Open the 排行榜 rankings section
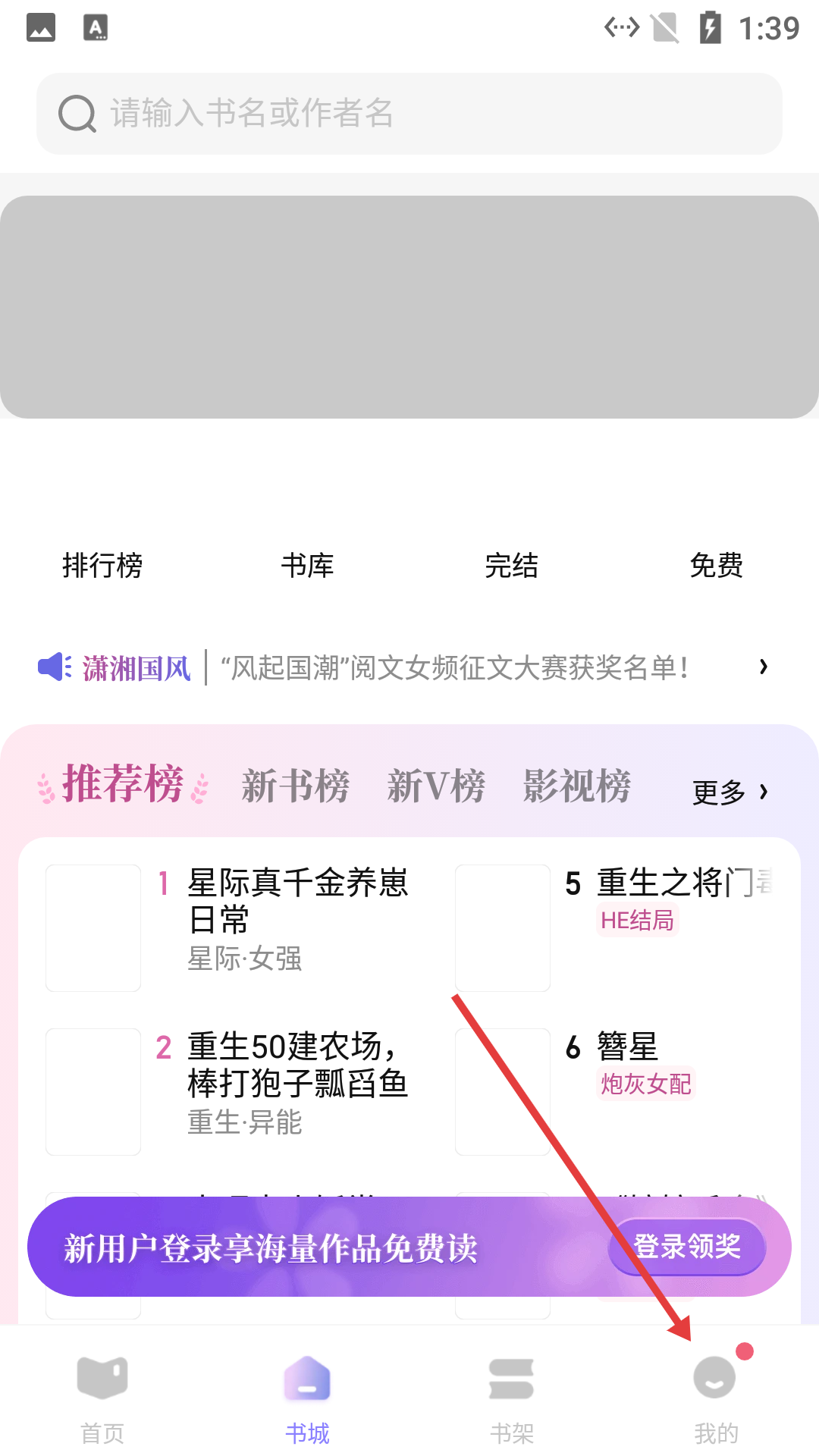The image size is (819, 1456). click(x=102, y=565)
